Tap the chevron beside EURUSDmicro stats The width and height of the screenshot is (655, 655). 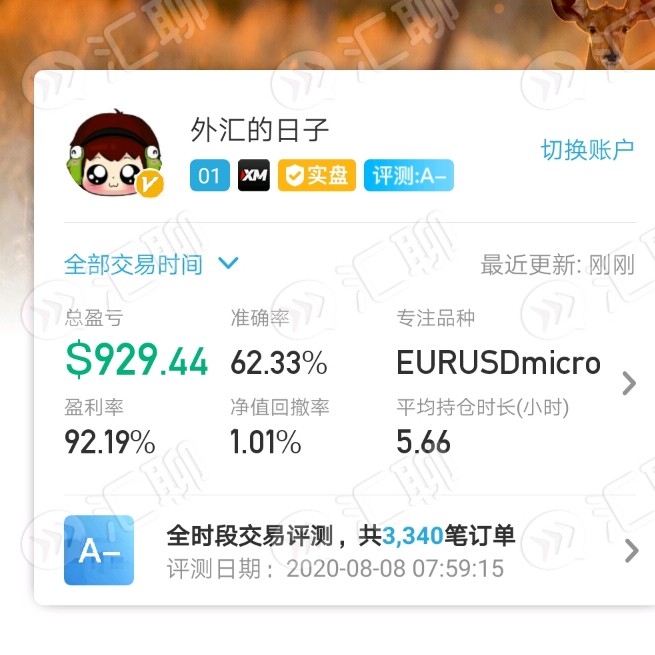[628, 383]
